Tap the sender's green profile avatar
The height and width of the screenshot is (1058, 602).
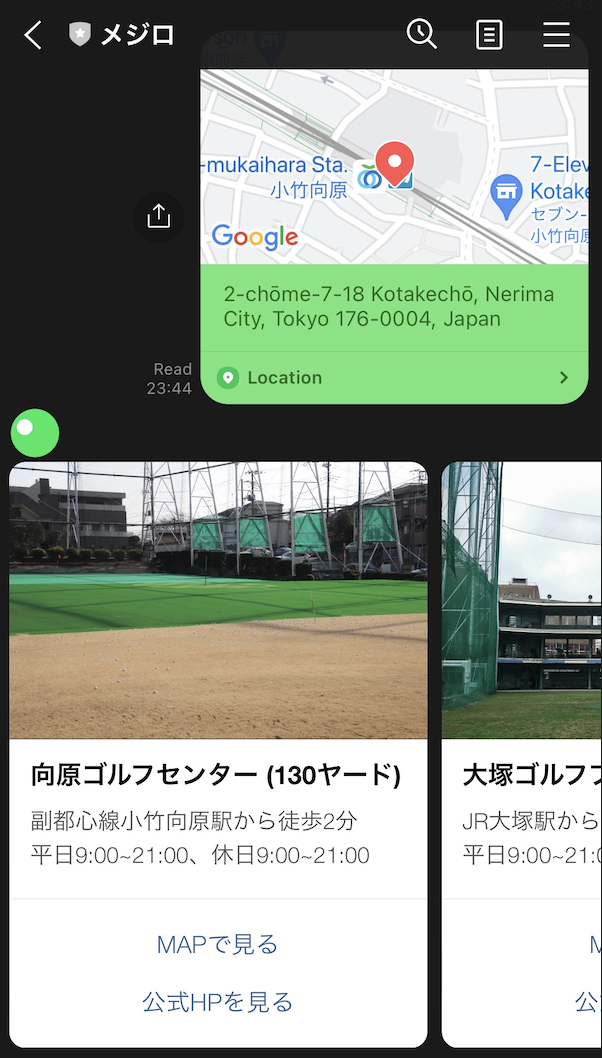click(35, 433)
